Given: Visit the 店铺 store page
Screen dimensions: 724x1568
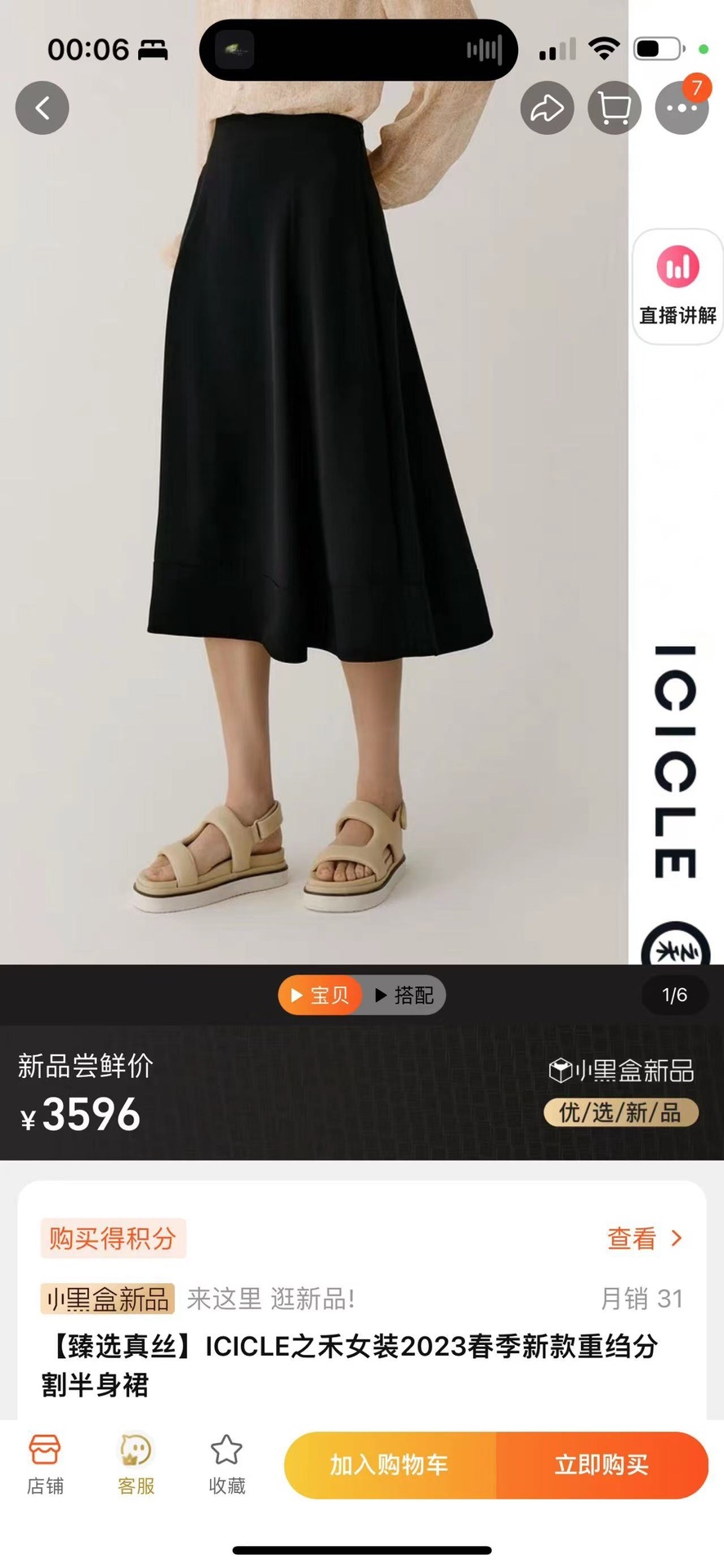Looking at the screenshot, I should [45, 1465].
